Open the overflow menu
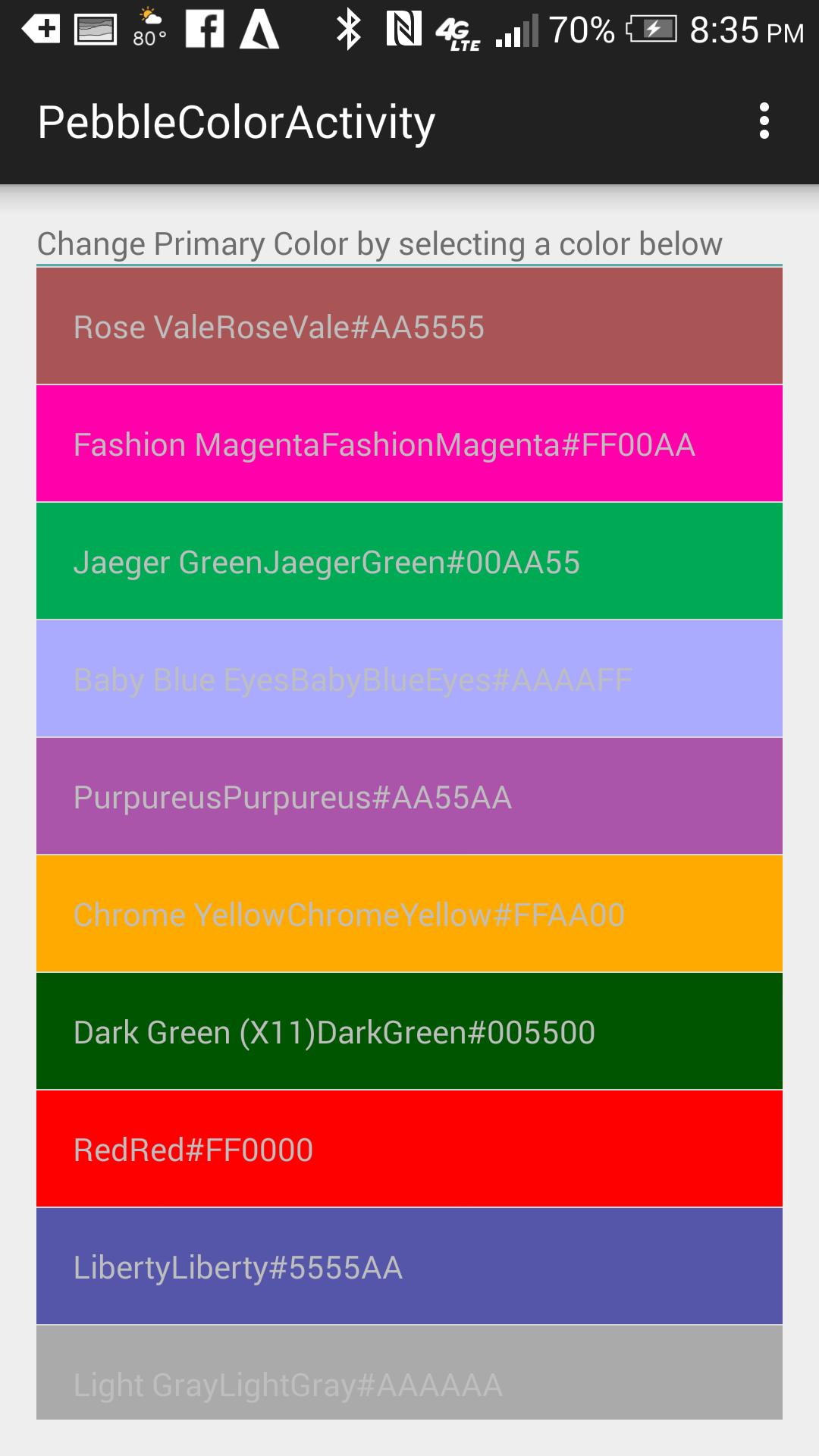The width and height of the screenshot is (819, 1456). 764,121
